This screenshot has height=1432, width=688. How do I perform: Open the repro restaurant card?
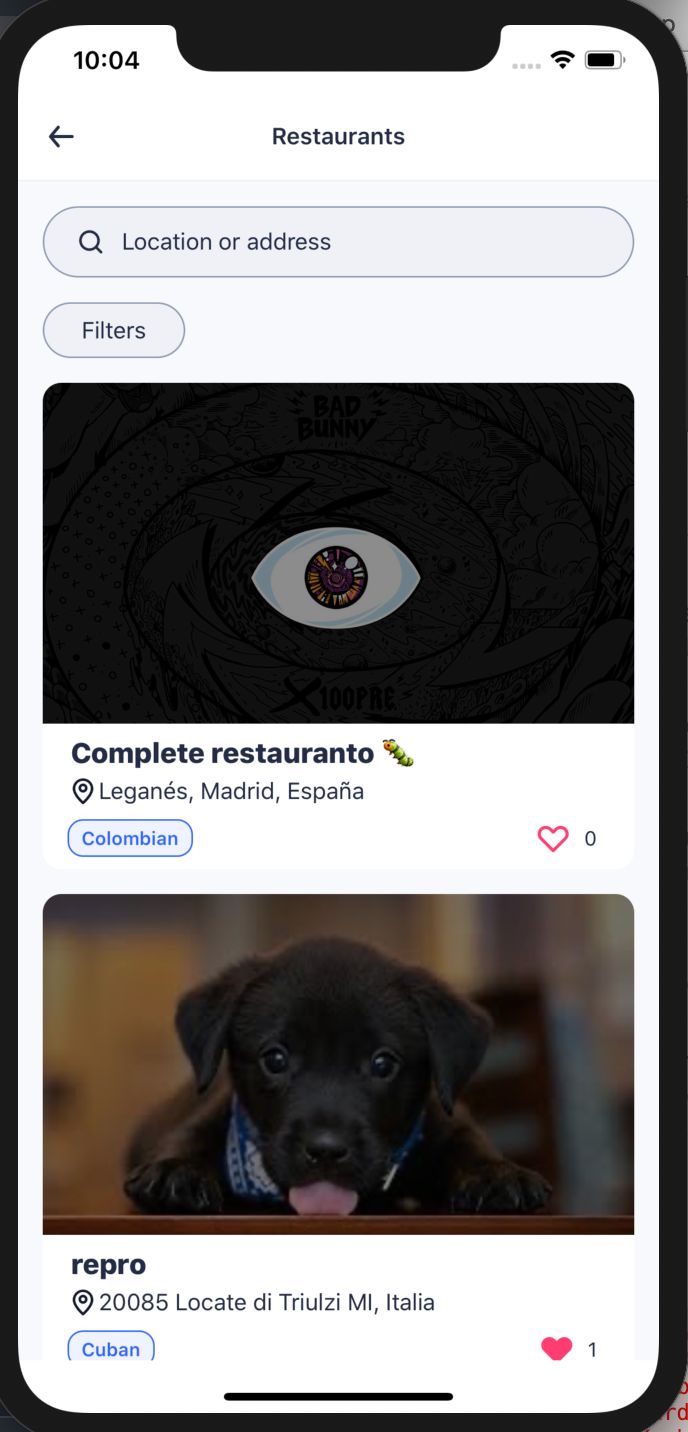tap(338, 1065)
